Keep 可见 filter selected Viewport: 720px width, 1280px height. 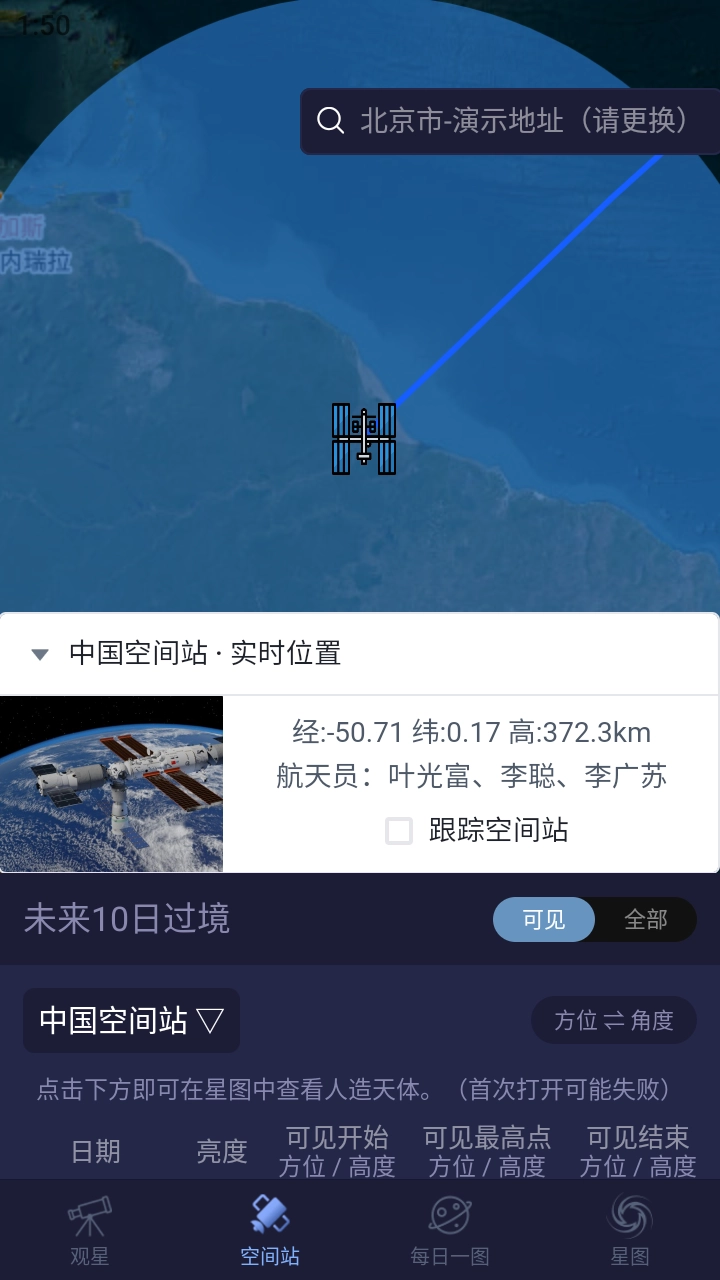point(544,919)
